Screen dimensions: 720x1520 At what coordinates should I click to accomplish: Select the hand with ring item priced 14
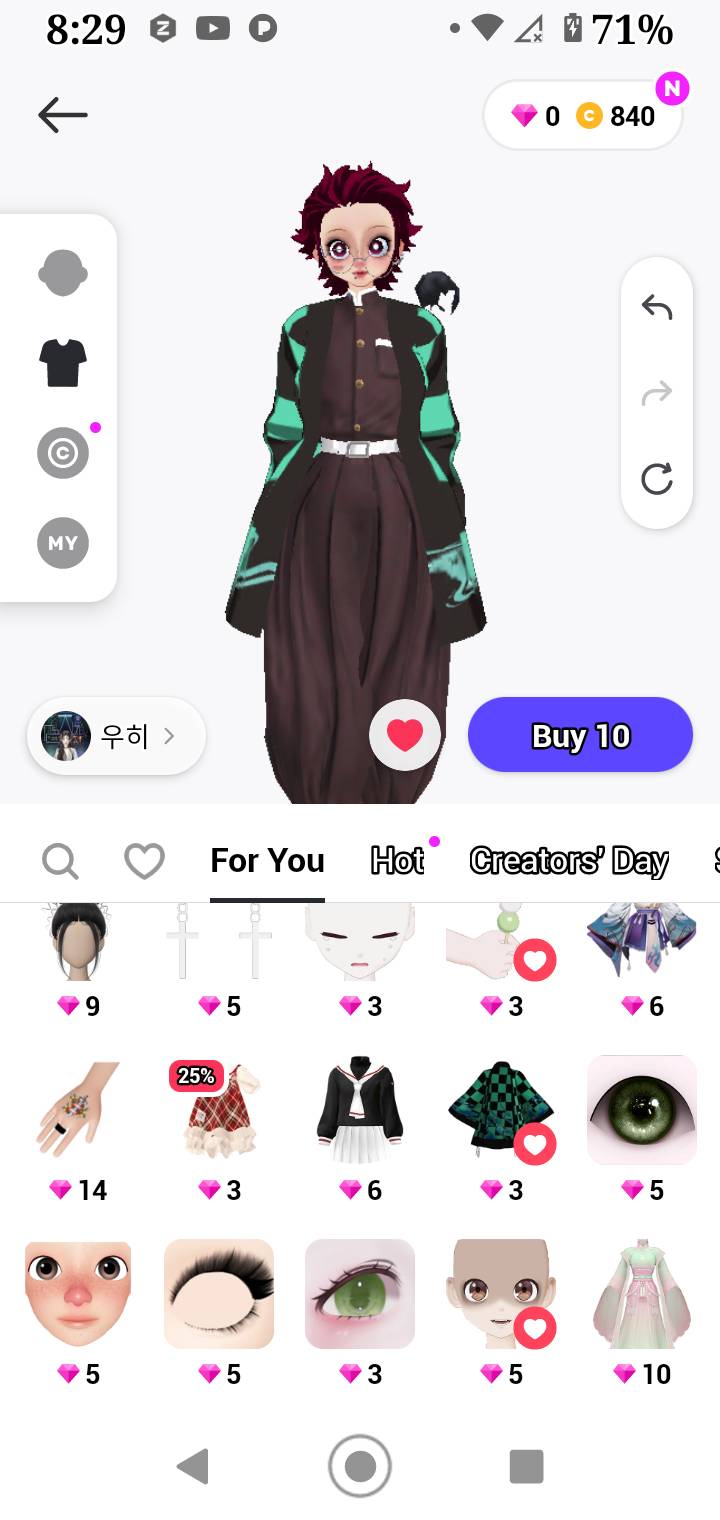[78, 1110]
